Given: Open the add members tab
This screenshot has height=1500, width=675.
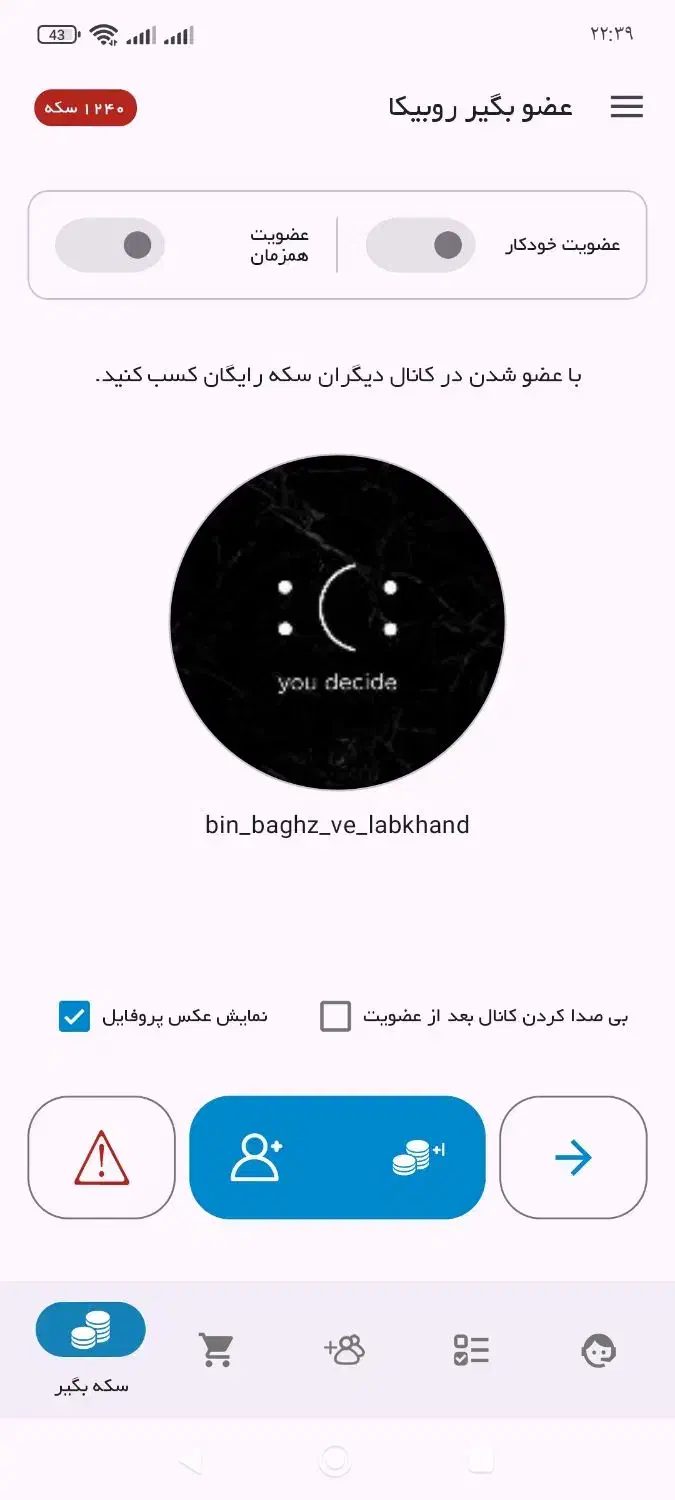Looking at the screenshot, I should 345,1350.
